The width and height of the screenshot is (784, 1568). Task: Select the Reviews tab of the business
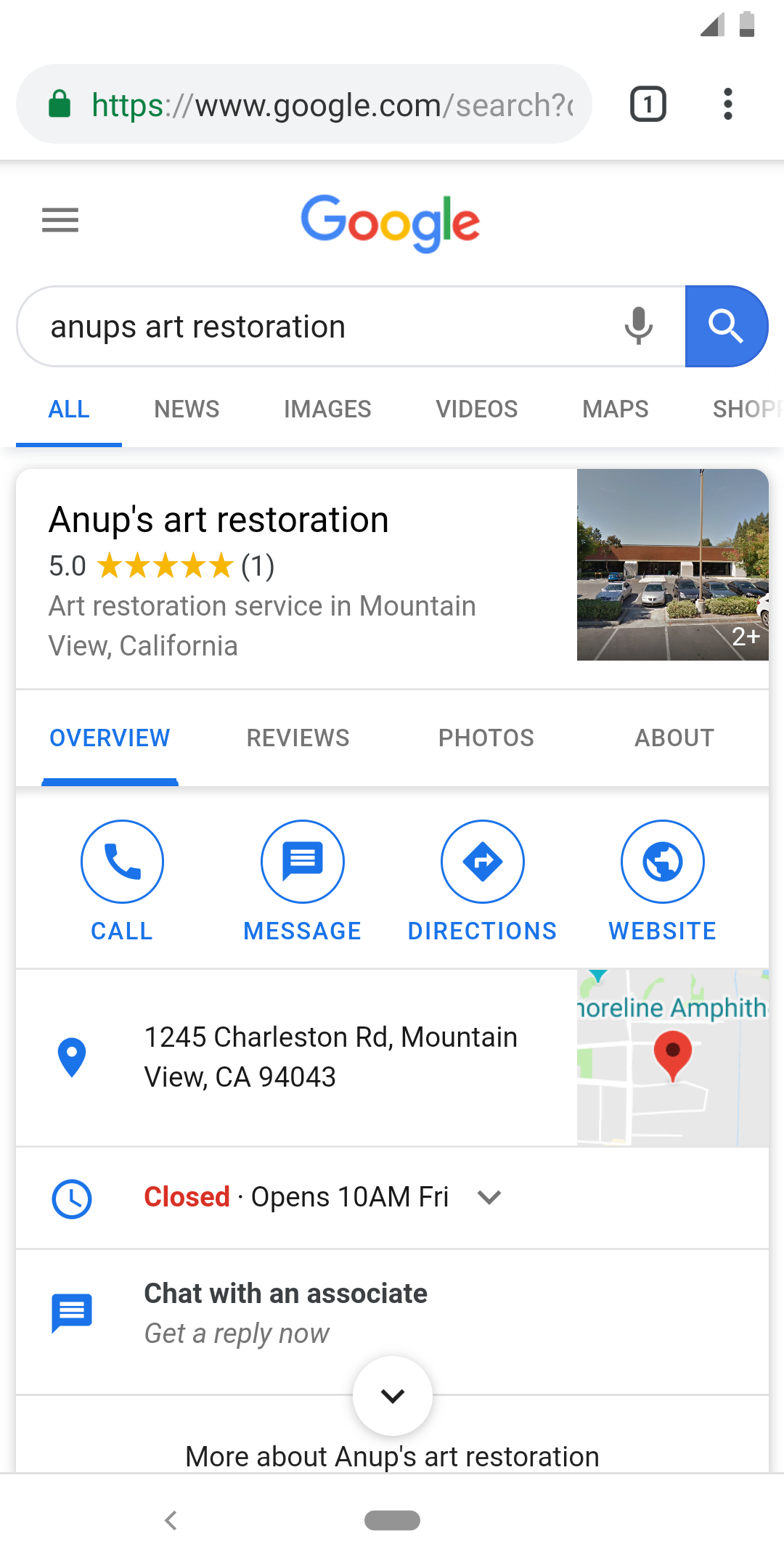click(298, 738)
